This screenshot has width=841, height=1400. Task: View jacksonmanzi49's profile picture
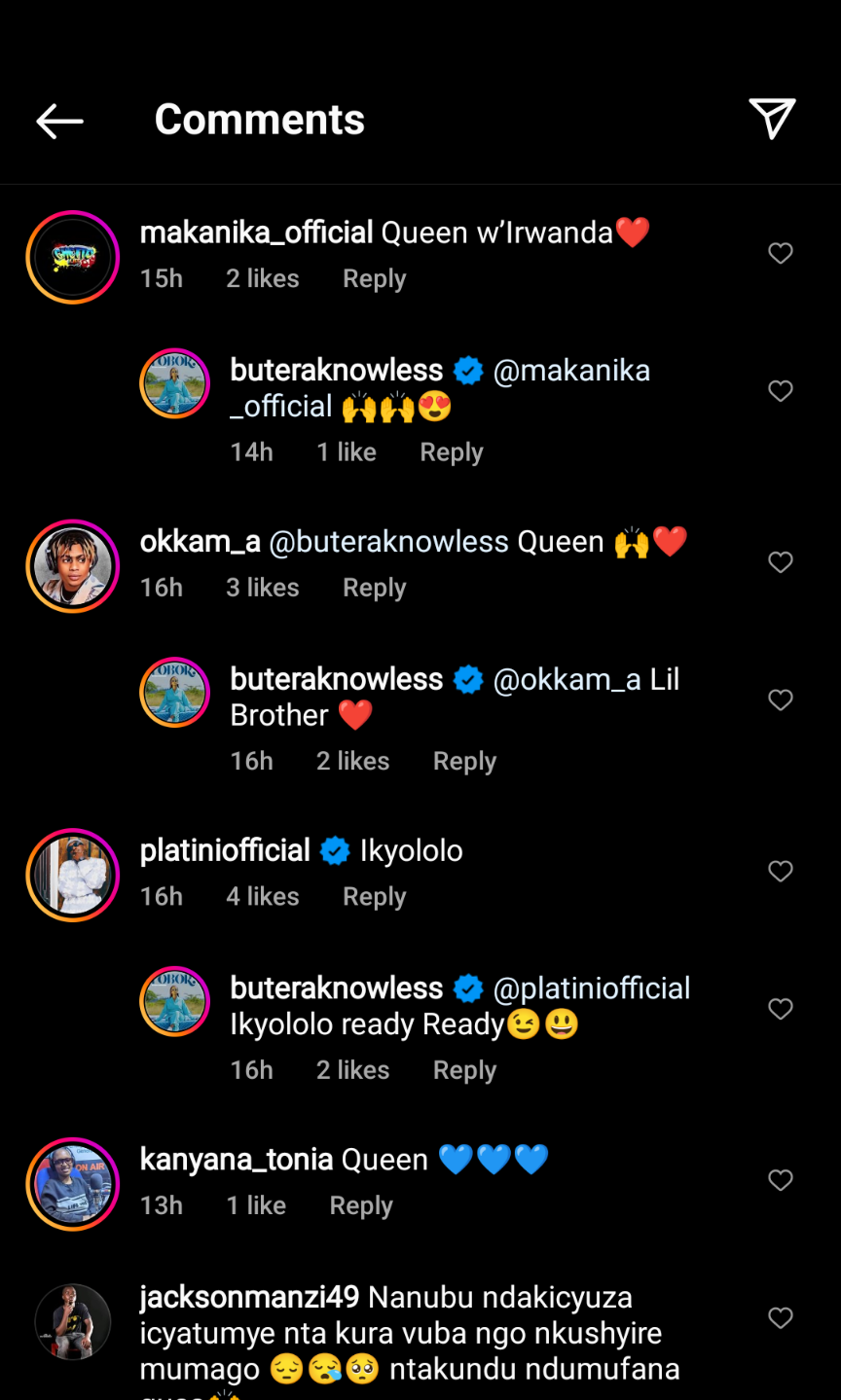(x=73, y=1321)
